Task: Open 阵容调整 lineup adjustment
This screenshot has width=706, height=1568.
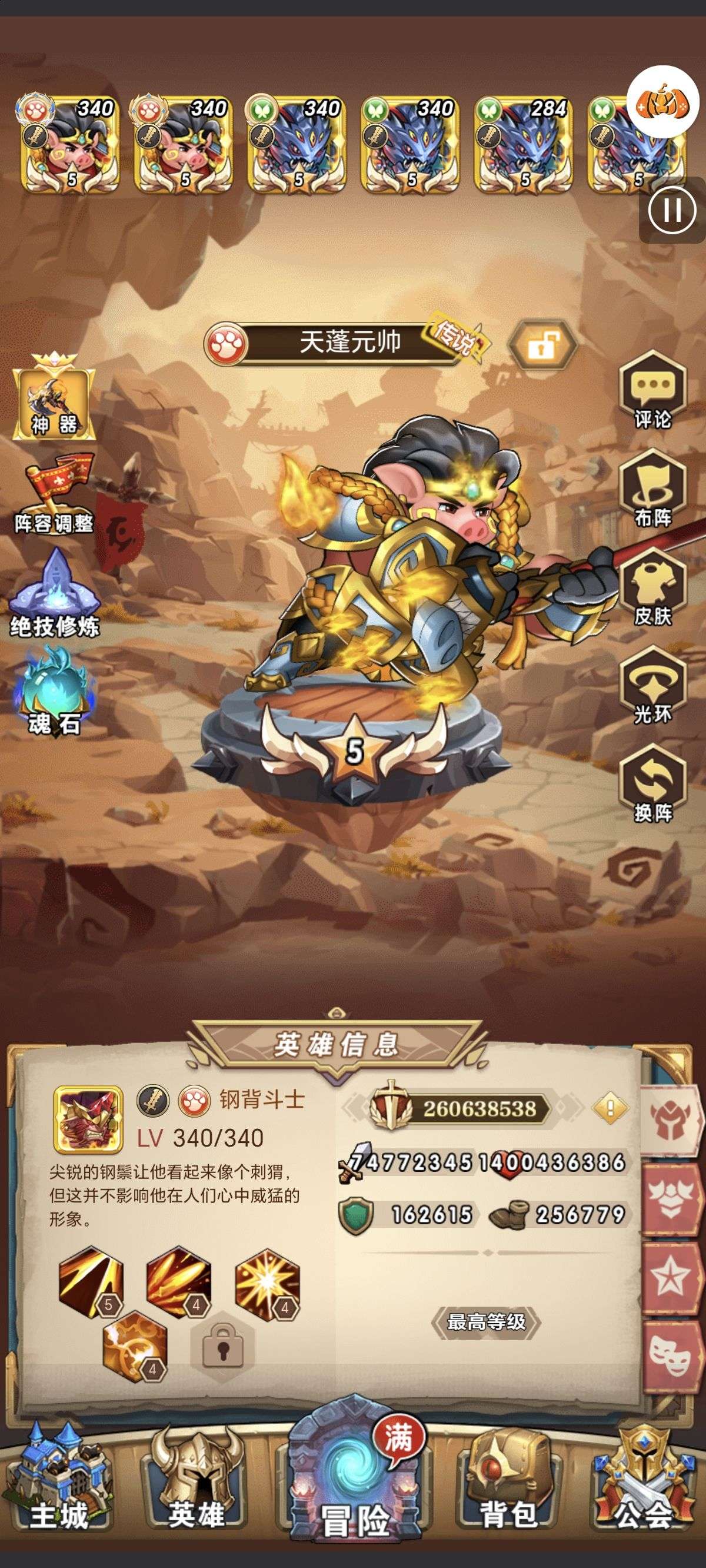Action: tap(54, 494)
